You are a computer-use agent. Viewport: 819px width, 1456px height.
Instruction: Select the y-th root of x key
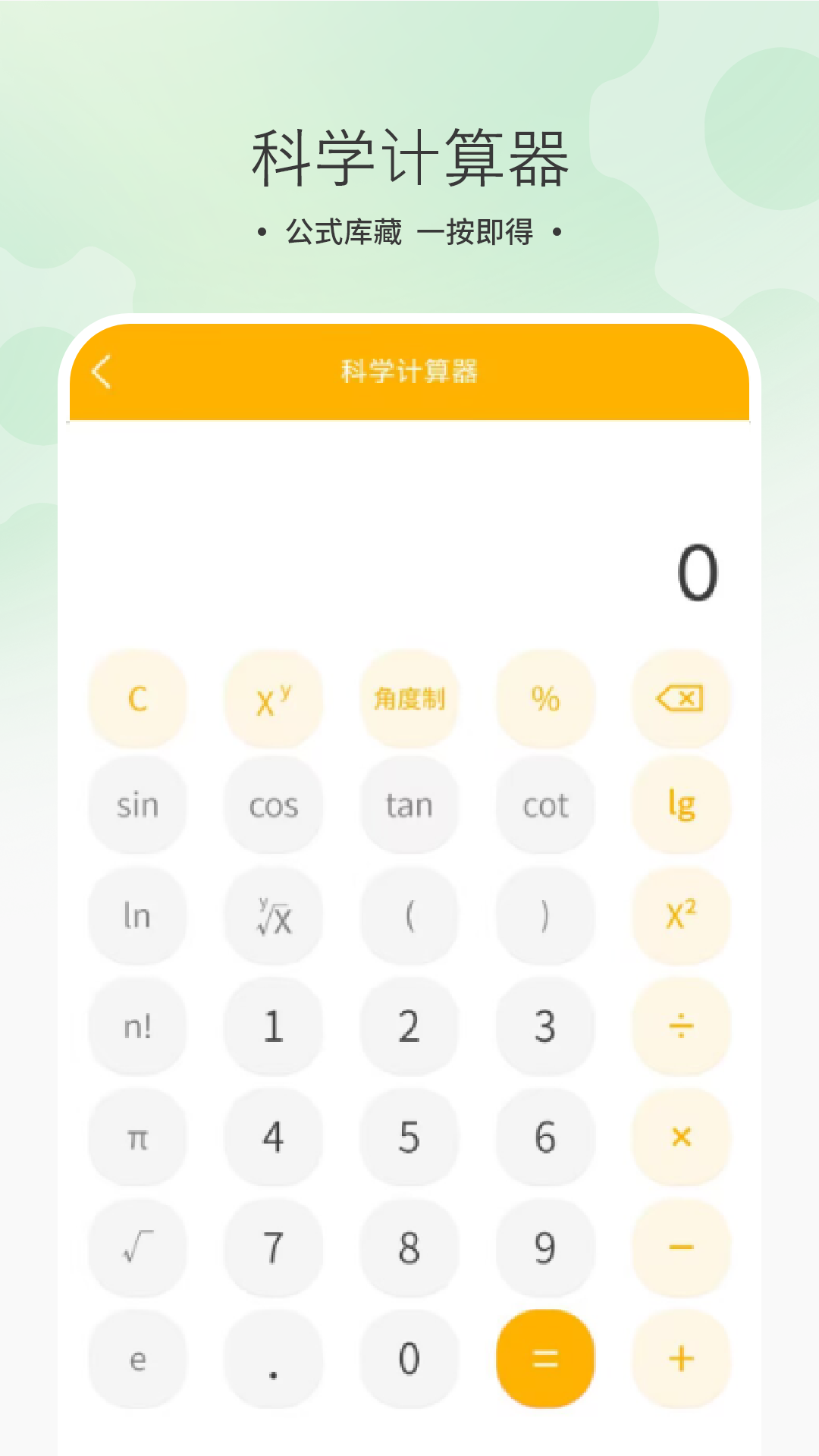coord(273,915)
